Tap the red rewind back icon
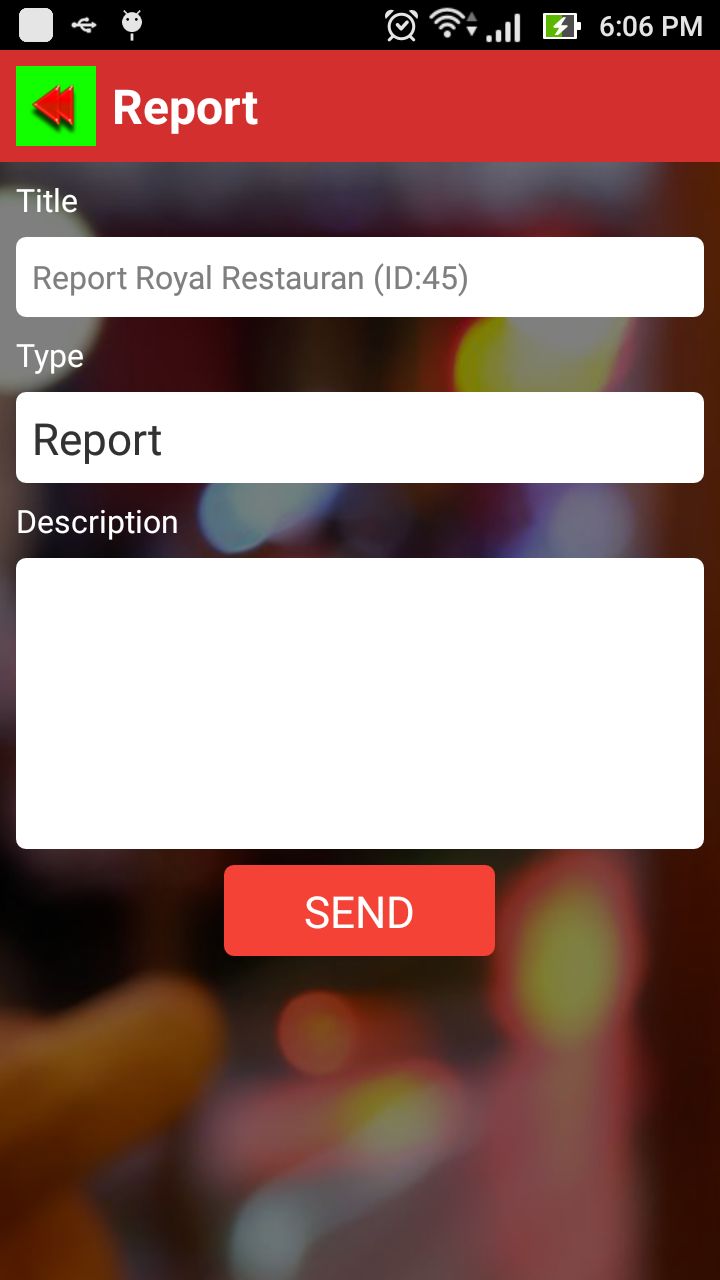Image resolution: width=720 pixels, height=1280 pixels. (56, 106)
